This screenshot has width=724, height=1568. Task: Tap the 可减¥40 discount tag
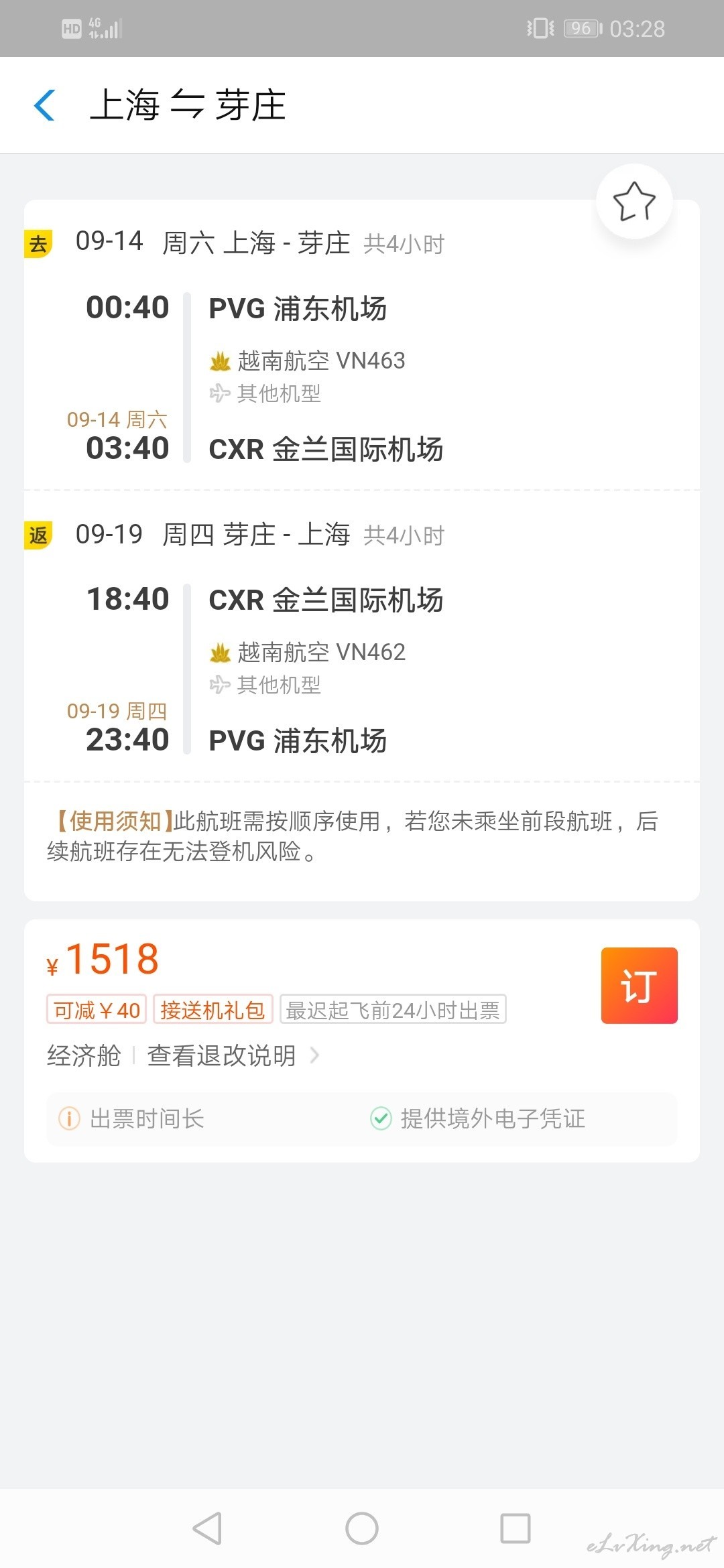pyautogui.click(x=97, y=1009)
